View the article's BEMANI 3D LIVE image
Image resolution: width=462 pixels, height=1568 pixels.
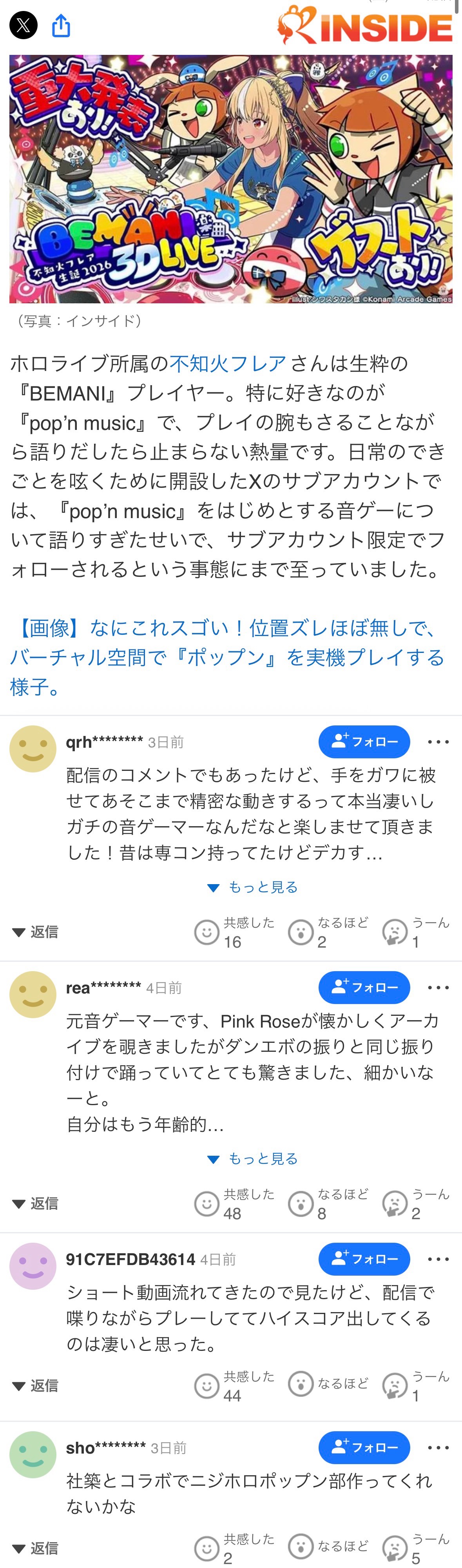coord(231,179)
